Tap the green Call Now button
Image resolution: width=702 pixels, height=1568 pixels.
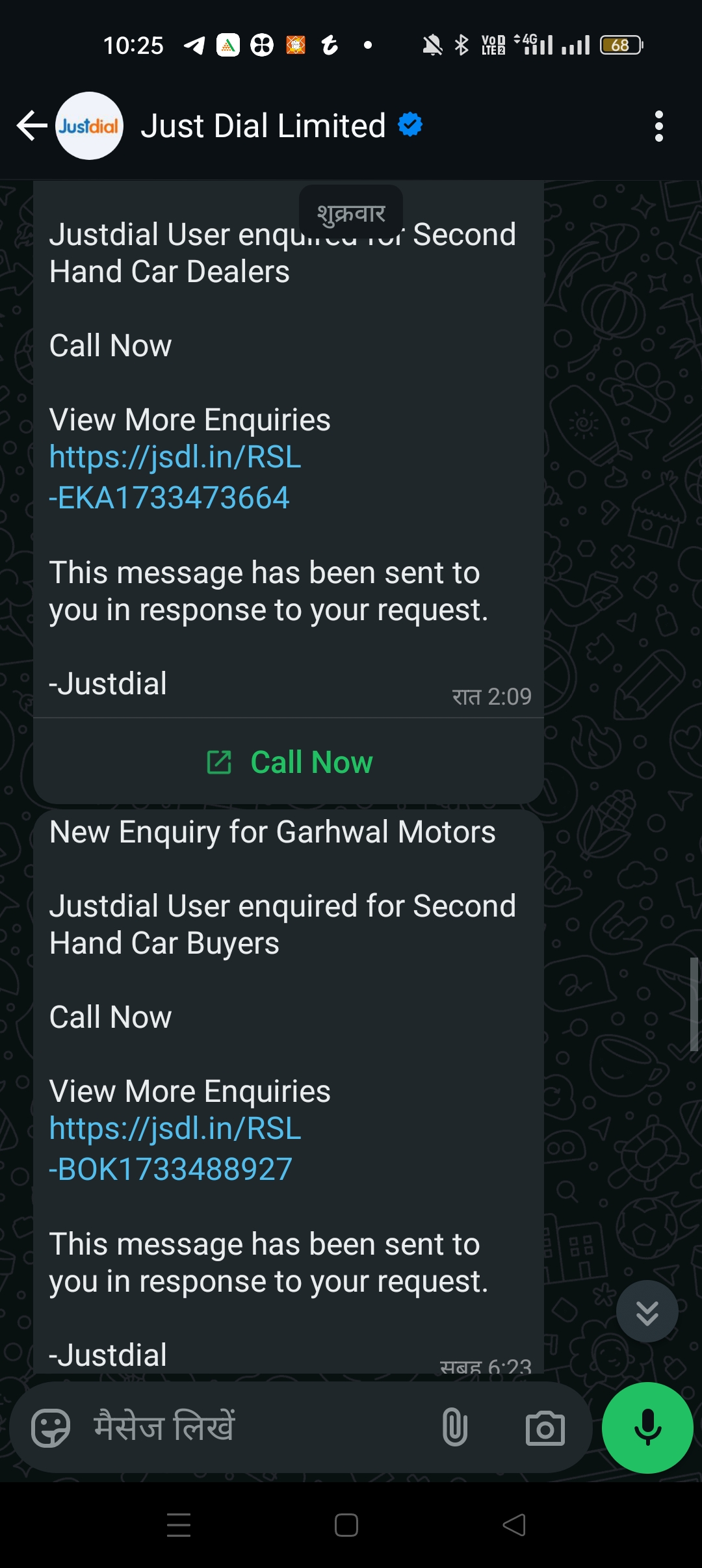click(289, 762)
